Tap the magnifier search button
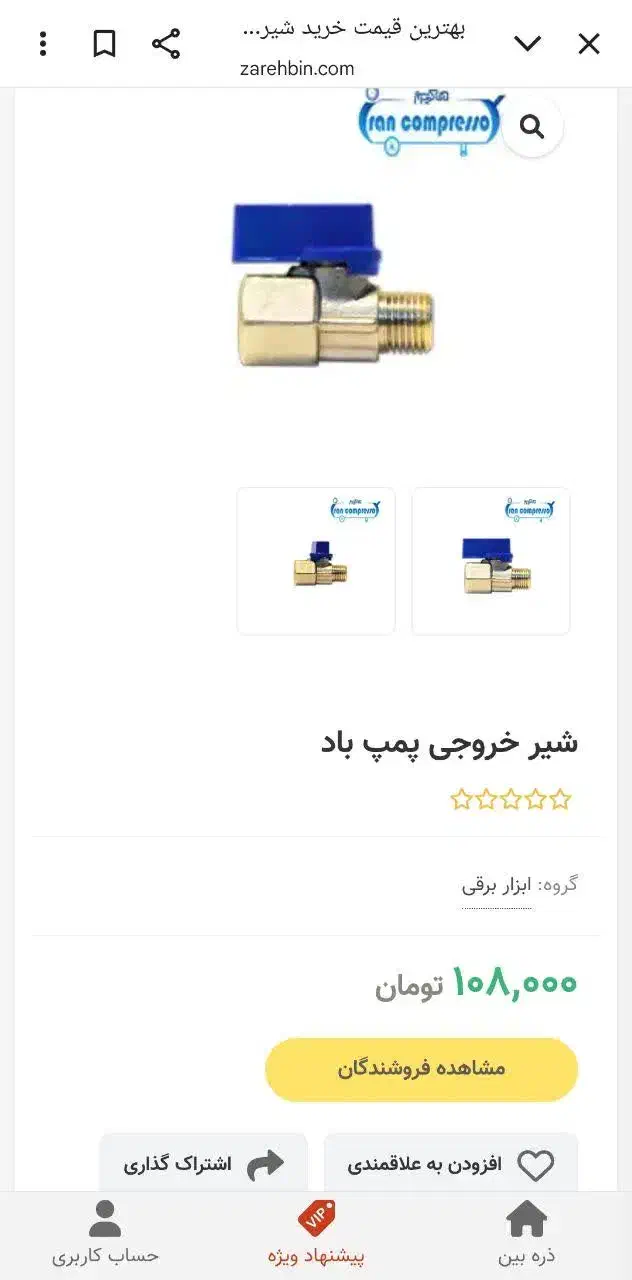 click(532, 127)
